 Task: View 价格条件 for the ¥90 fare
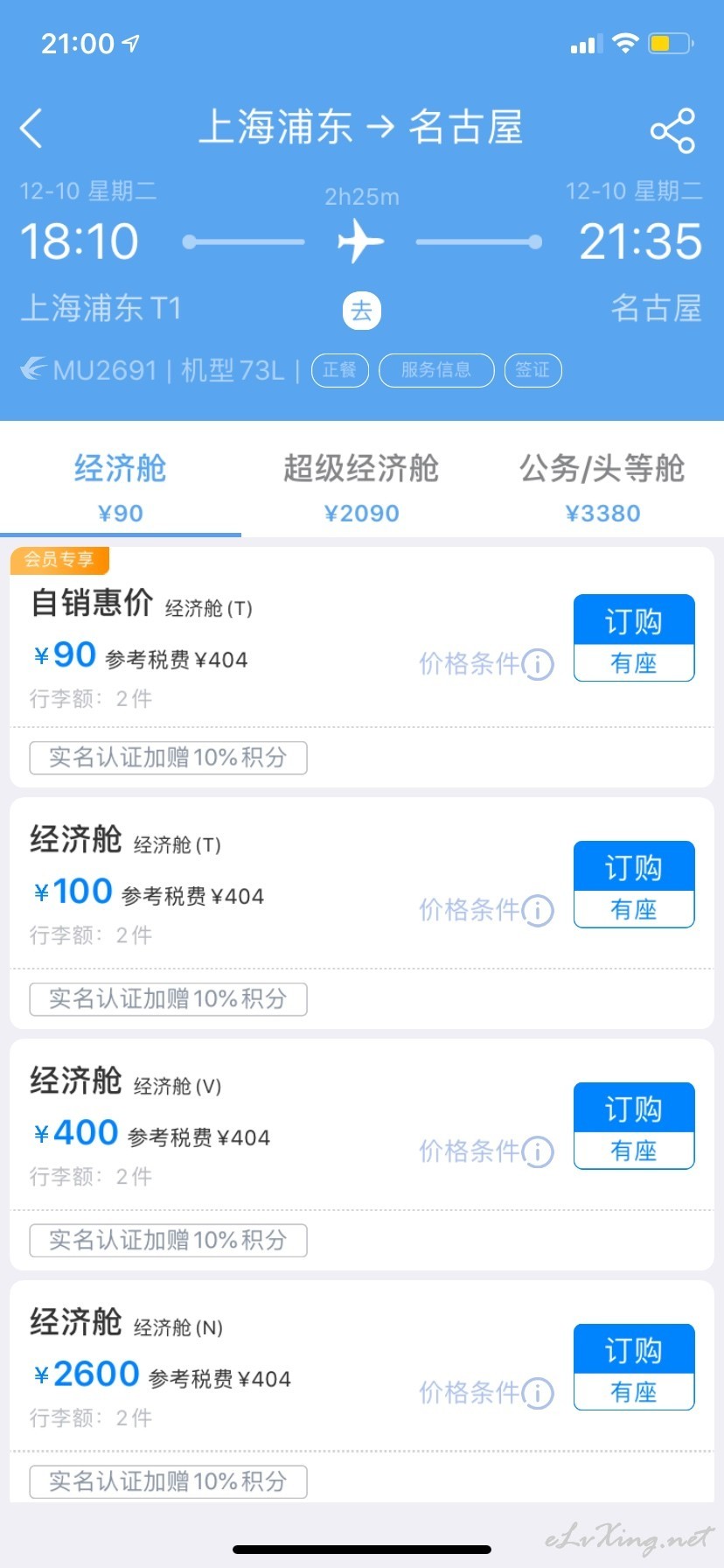(486, 664)
